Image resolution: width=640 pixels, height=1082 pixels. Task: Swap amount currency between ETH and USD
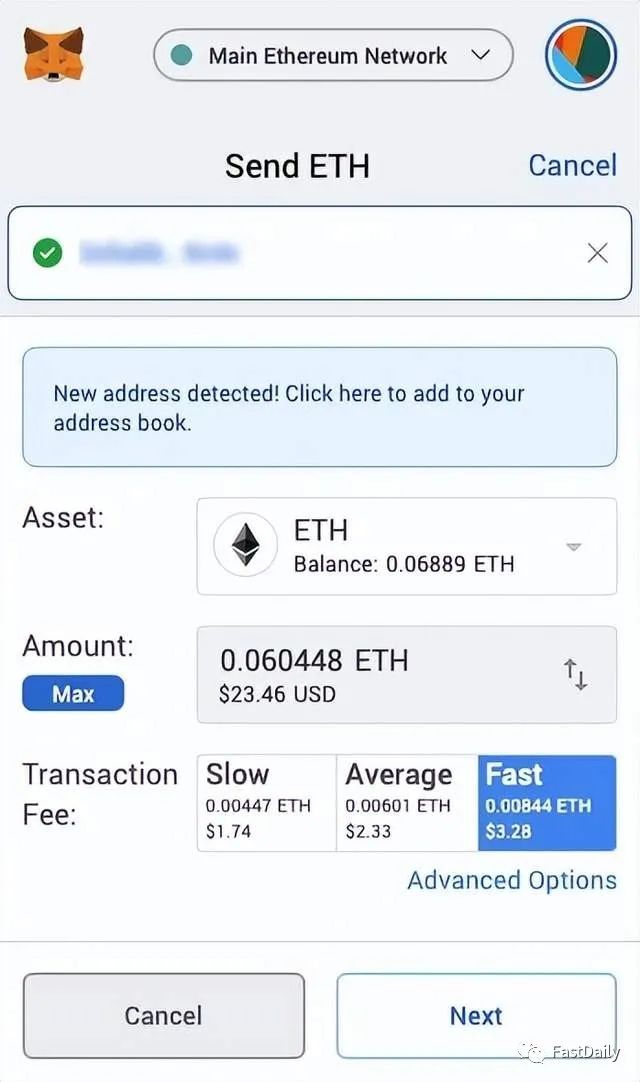[x=574, y=675]
